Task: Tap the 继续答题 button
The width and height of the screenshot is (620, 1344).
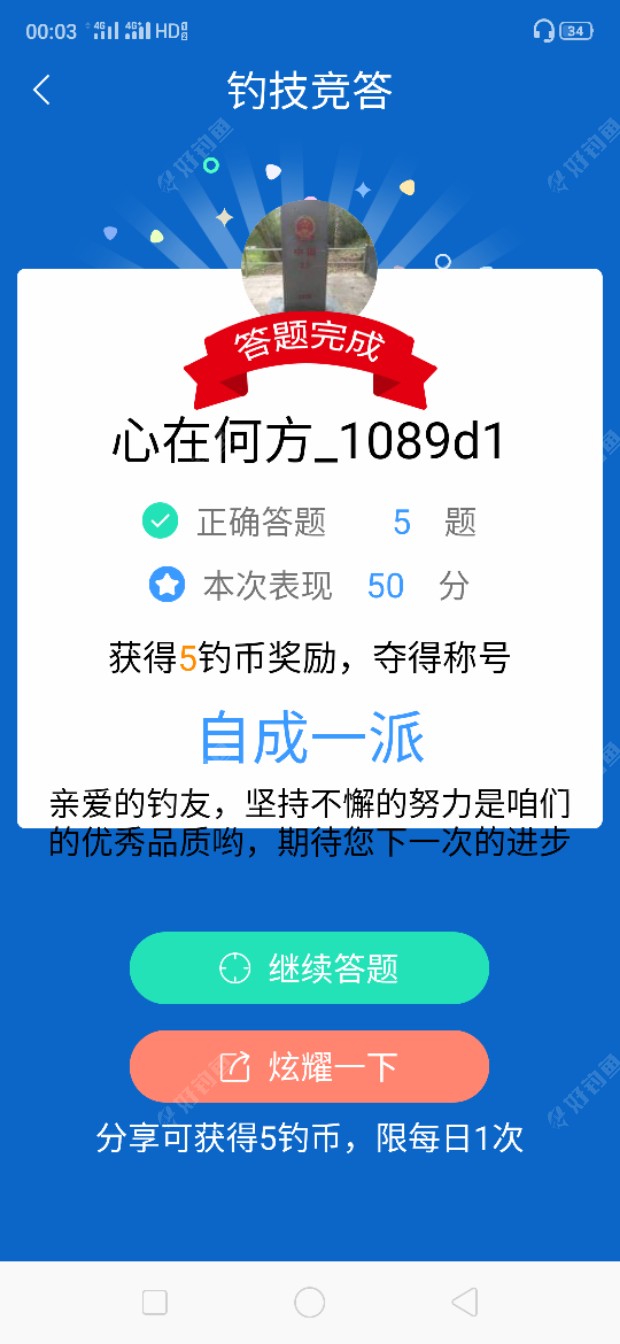Action: pyautogui.click(x=309, y=968)
